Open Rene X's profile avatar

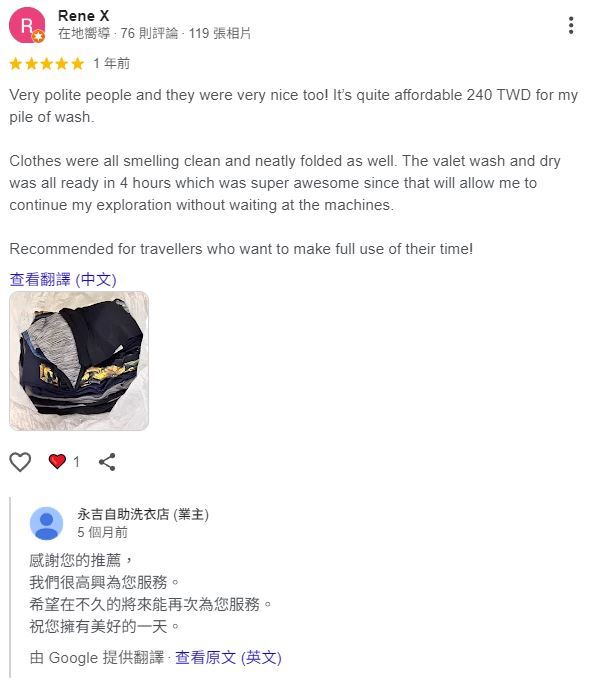(26, 25)
